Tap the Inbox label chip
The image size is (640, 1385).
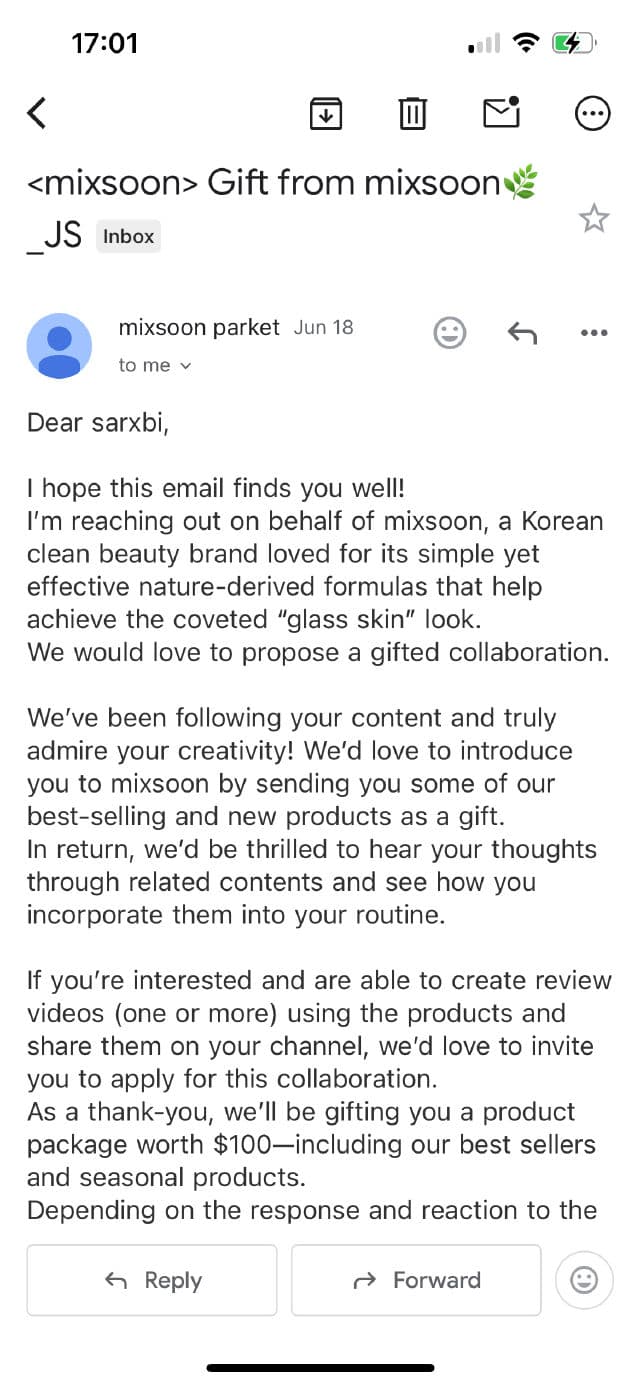pyautogui.click(x=129, y=237)
